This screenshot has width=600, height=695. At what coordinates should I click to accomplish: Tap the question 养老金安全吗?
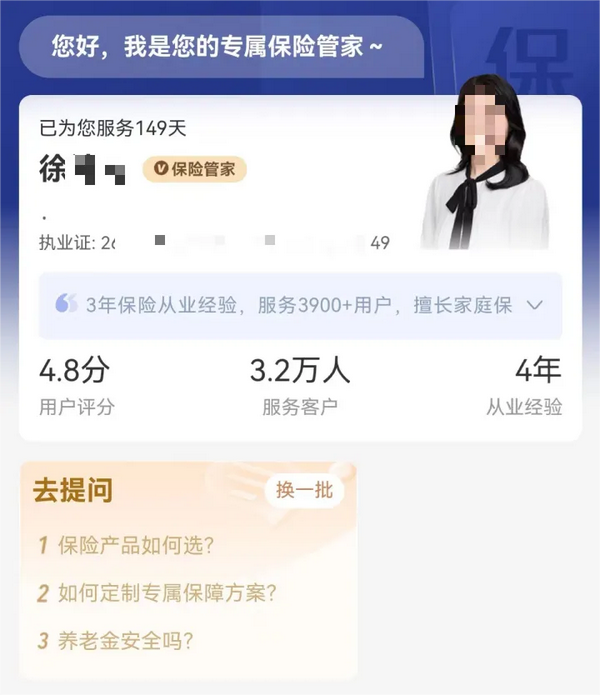[x=125, y=641]
